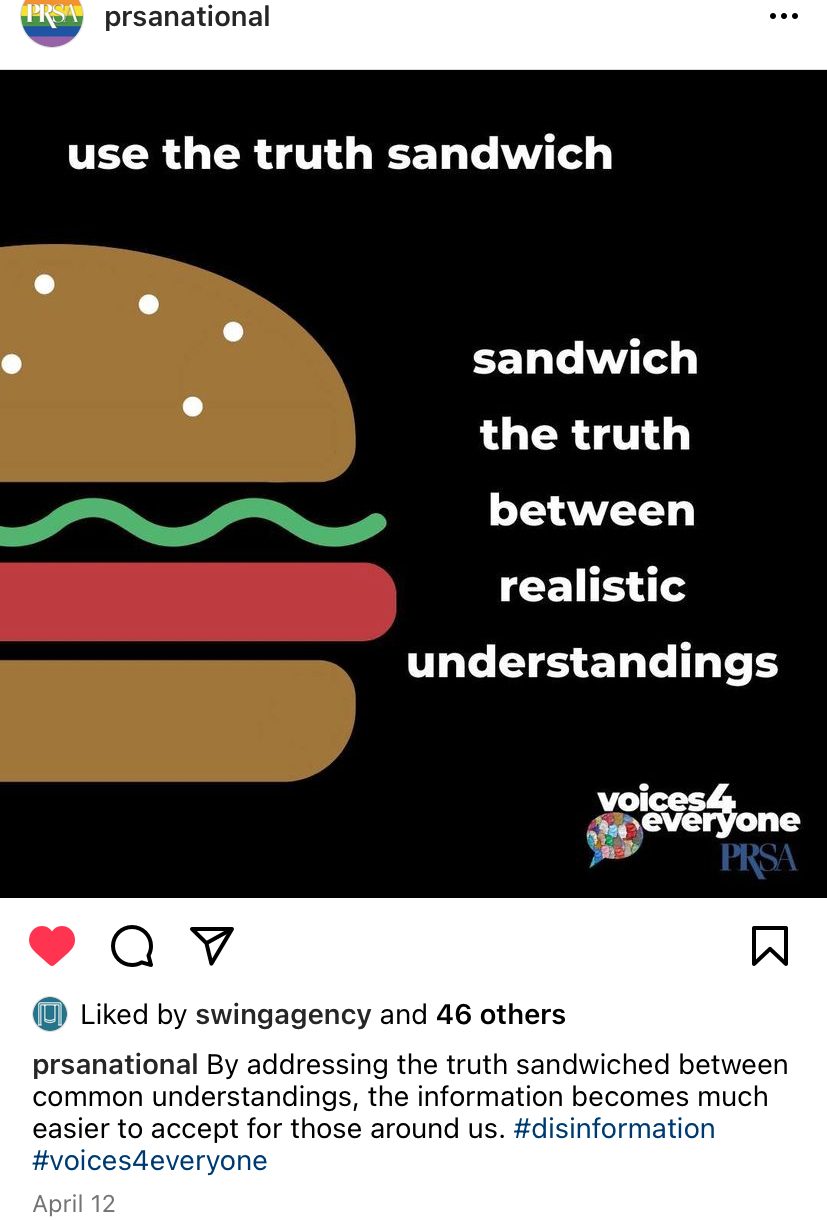Viewport: 827px width, 1220px height.
Task: View the 46 others who liked
Action: [500, 1015]
